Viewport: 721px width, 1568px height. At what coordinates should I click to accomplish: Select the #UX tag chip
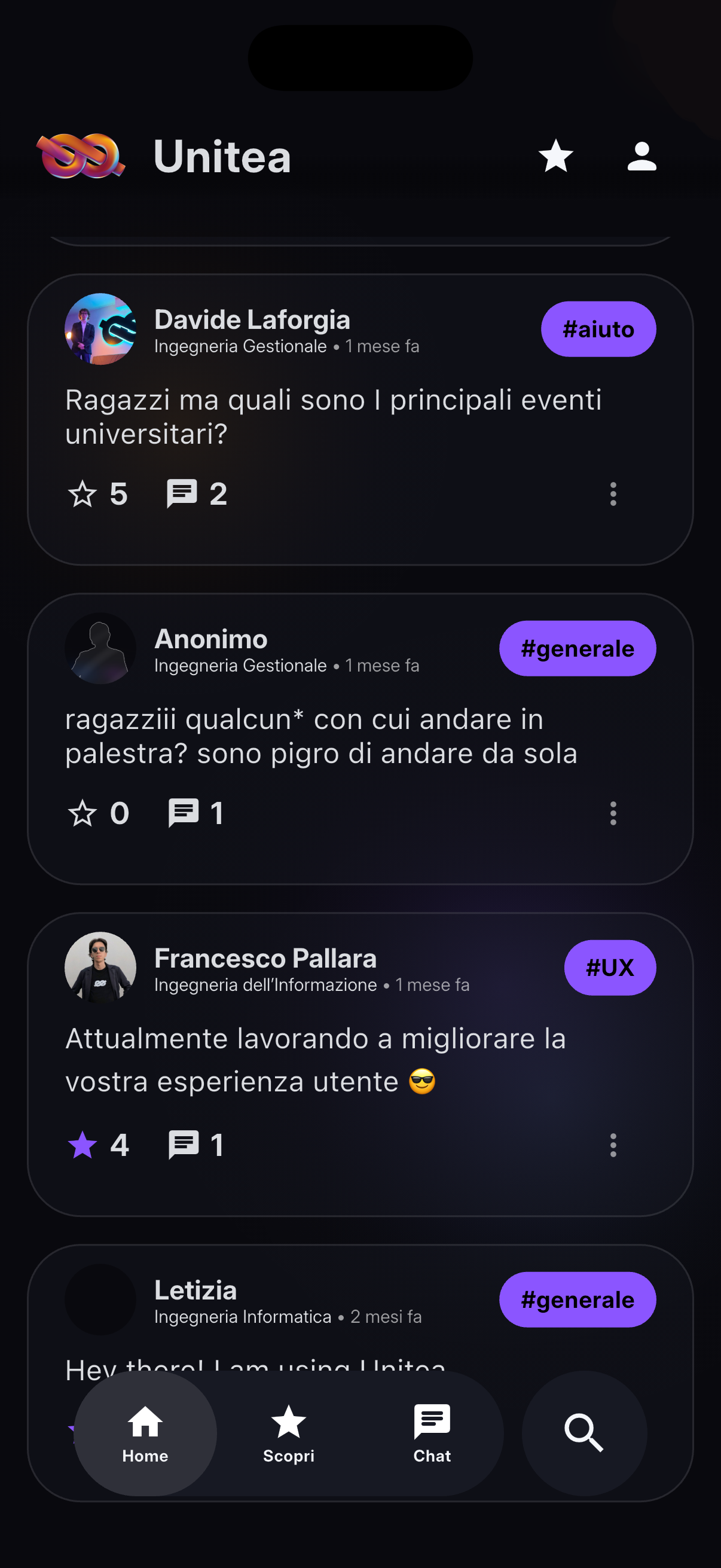[610, 968]
